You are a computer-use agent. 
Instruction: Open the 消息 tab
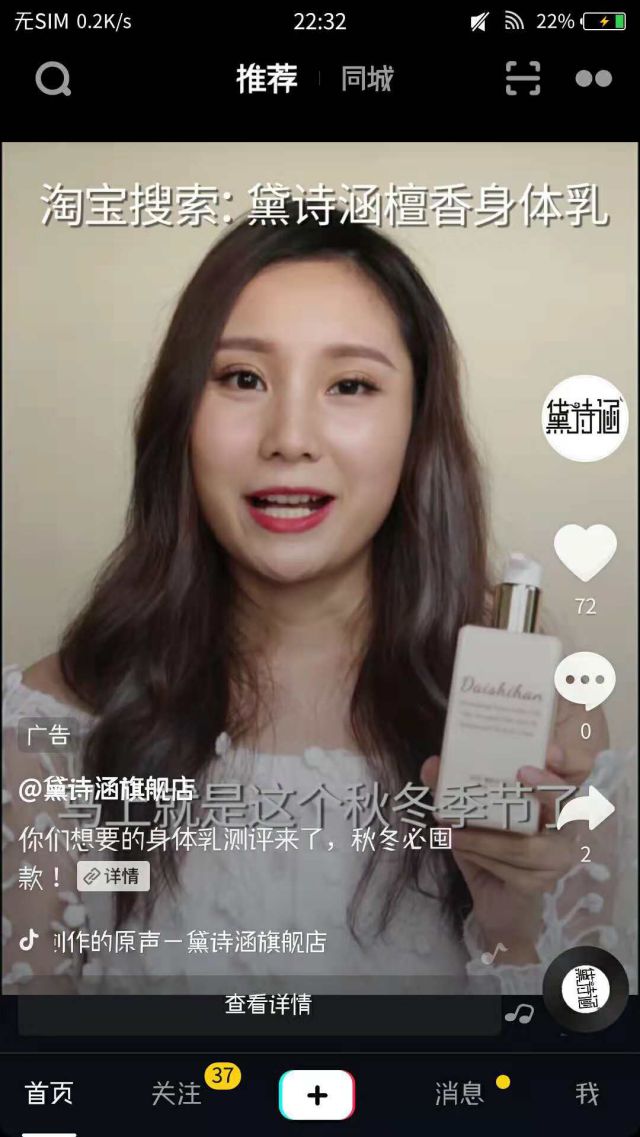pyautogui.click(x=459, y=1093)
